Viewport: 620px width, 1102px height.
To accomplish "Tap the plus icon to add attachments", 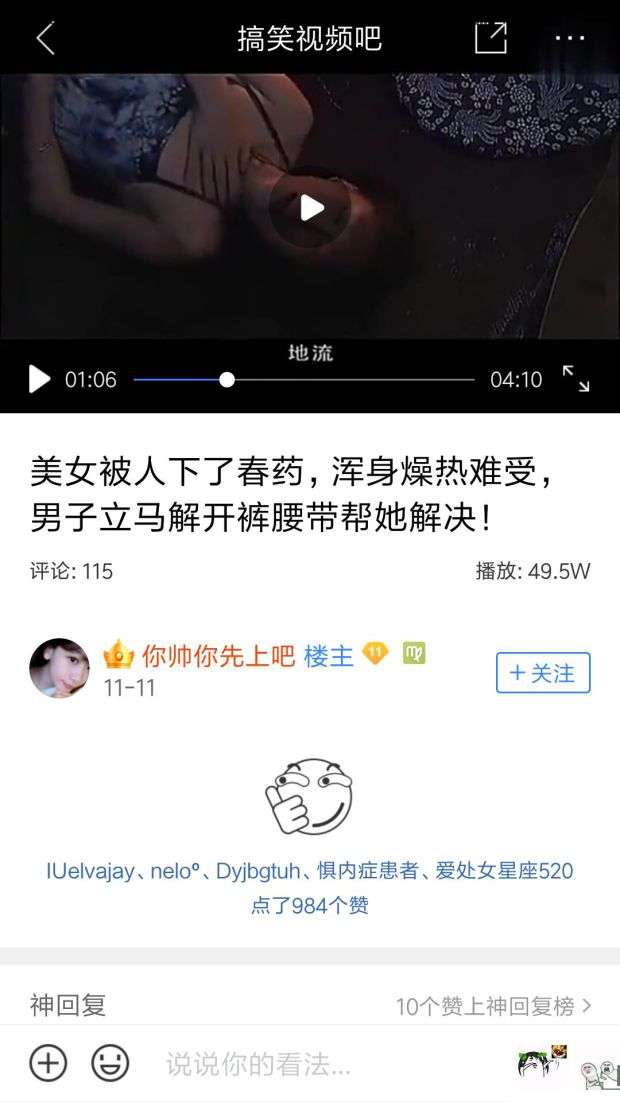I will coord(48,1063).
